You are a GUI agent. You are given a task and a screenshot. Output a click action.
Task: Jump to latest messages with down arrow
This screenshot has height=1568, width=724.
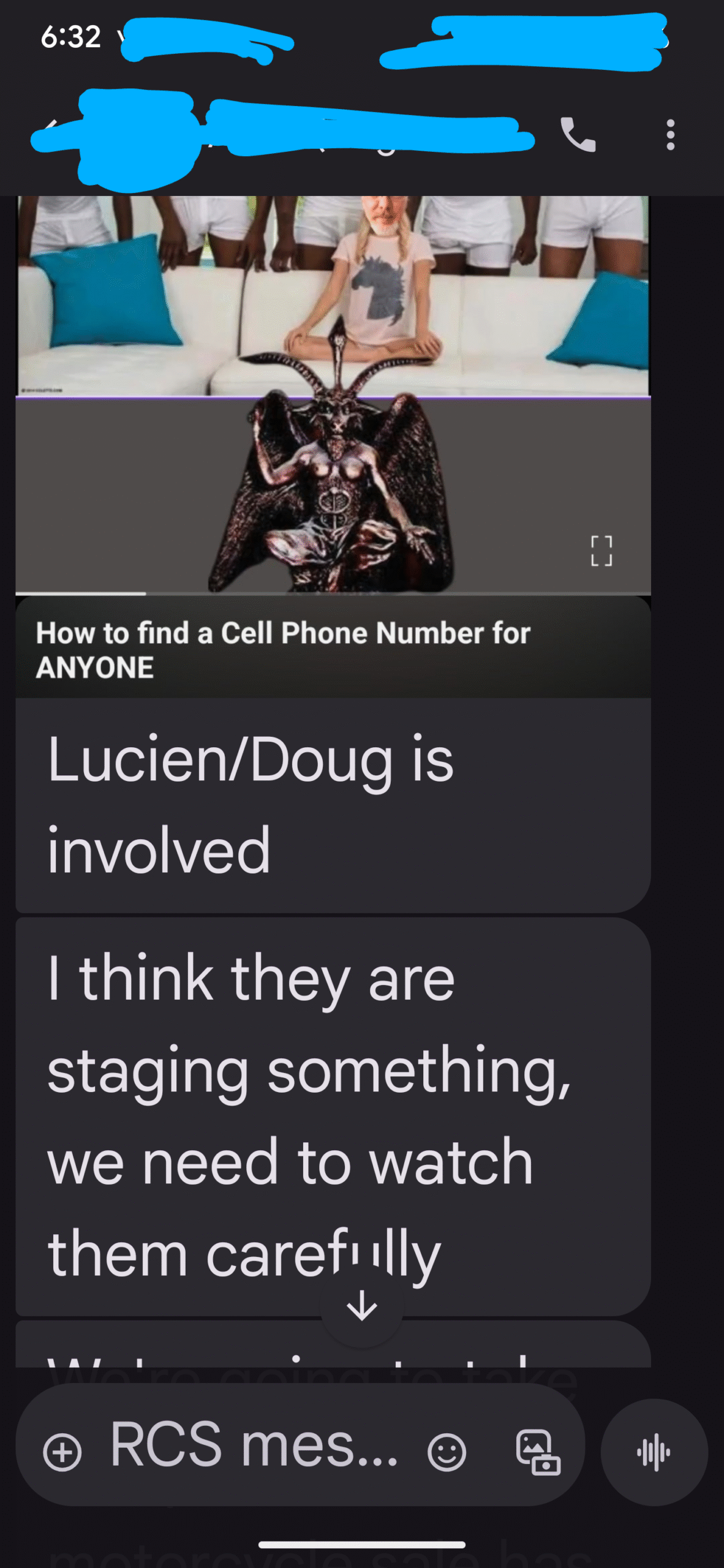[x=362, y=1305]
